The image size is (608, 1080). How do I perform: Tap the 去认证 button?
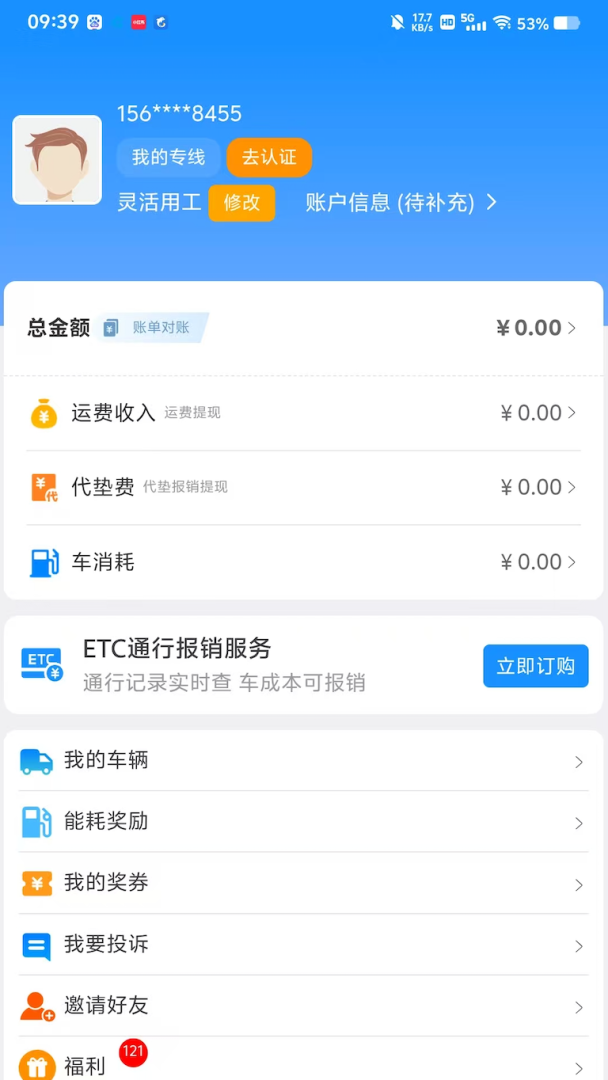[269, 157]
